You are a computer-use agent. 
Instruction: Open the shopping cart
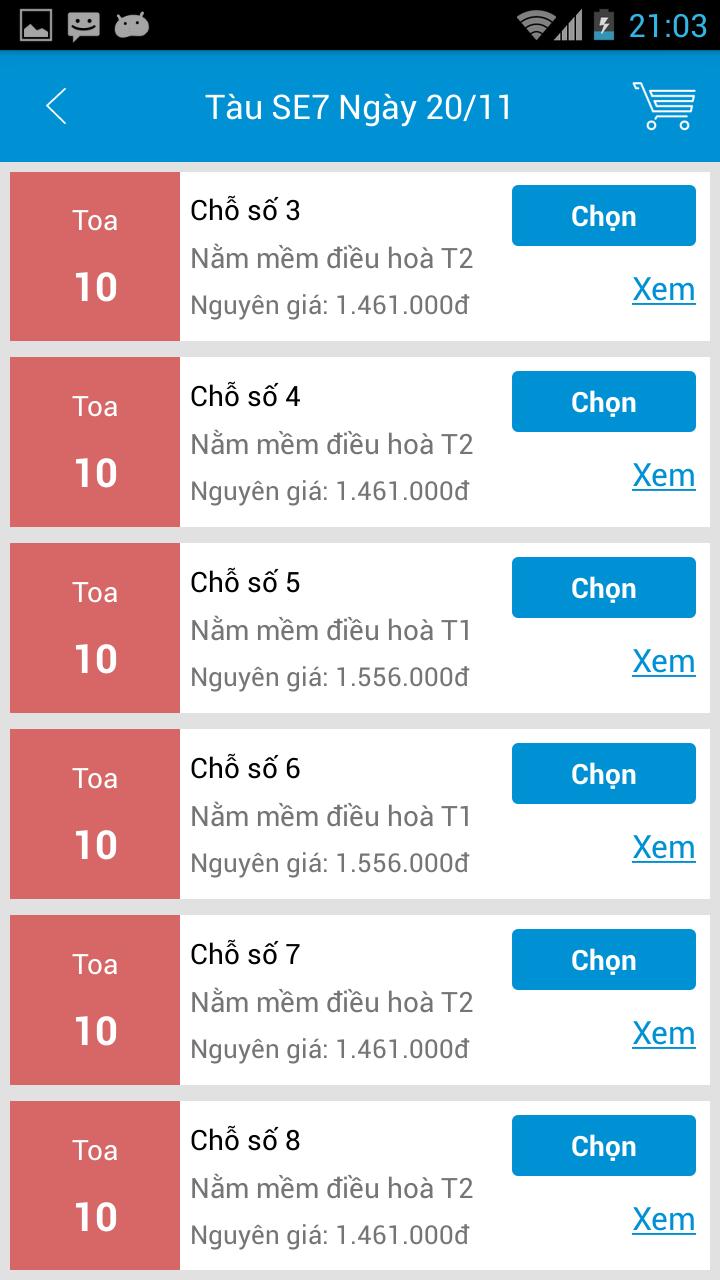coord(663,105)
